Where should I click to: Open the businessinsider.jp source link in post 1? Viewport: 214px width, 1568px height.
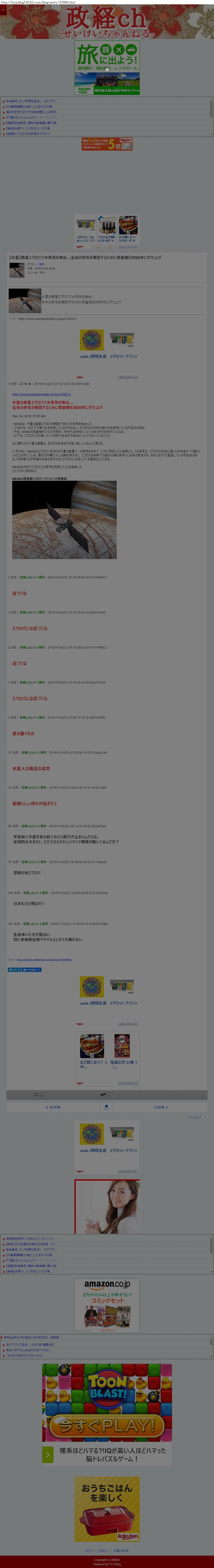[x=41, y=394]
